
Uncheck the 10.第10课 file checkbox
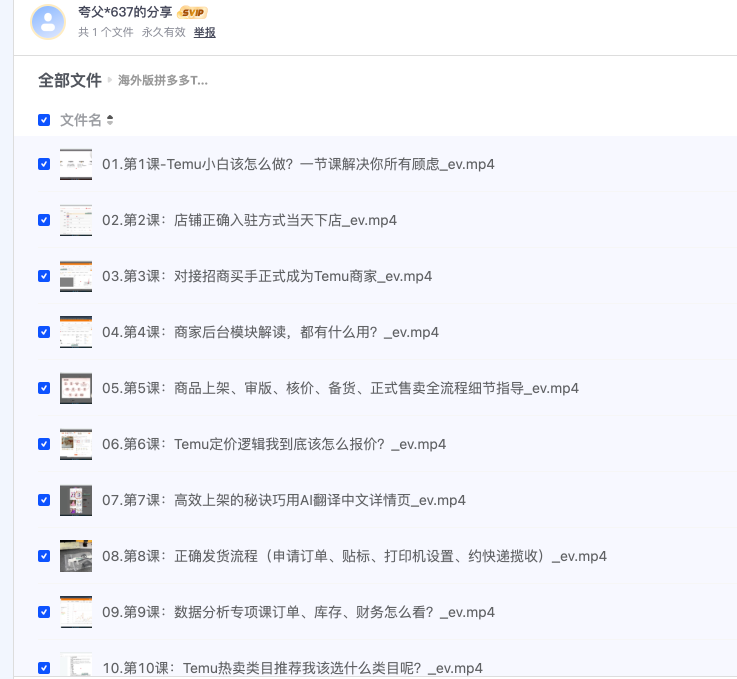44,668
